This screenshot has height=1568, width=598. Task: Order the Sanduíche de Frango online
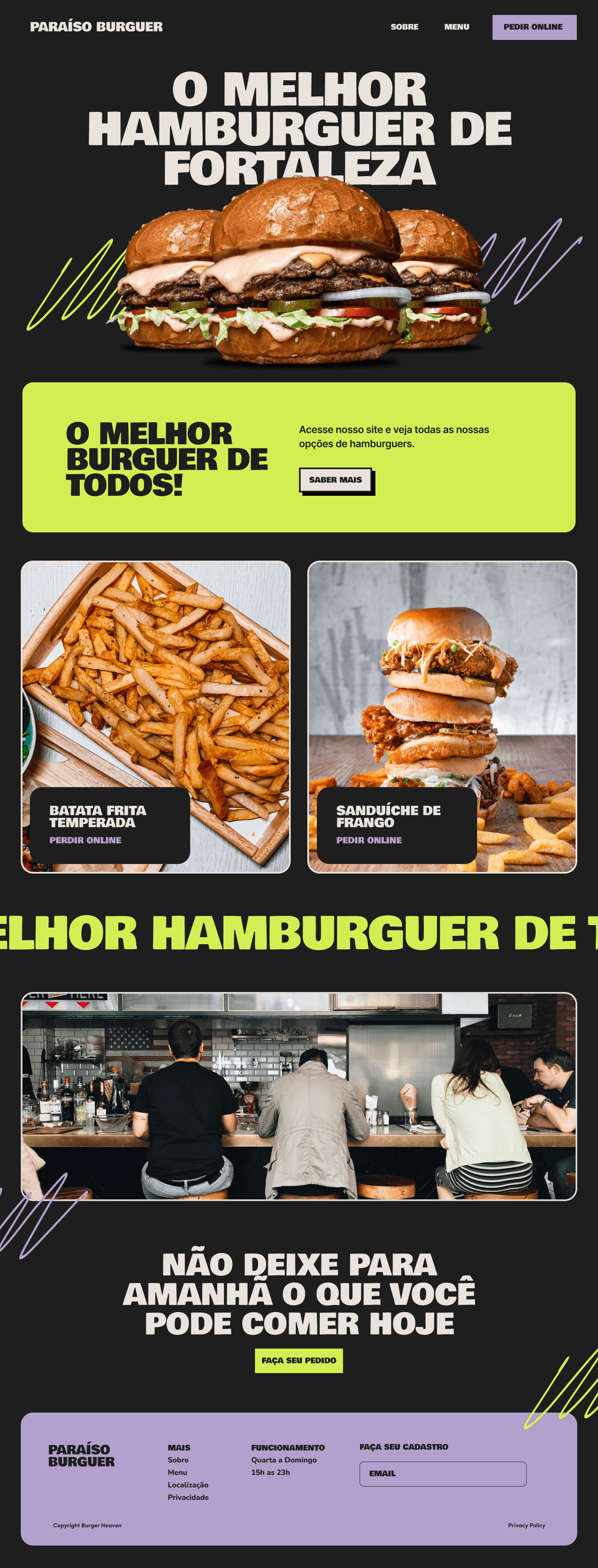(x=369, y=840)
